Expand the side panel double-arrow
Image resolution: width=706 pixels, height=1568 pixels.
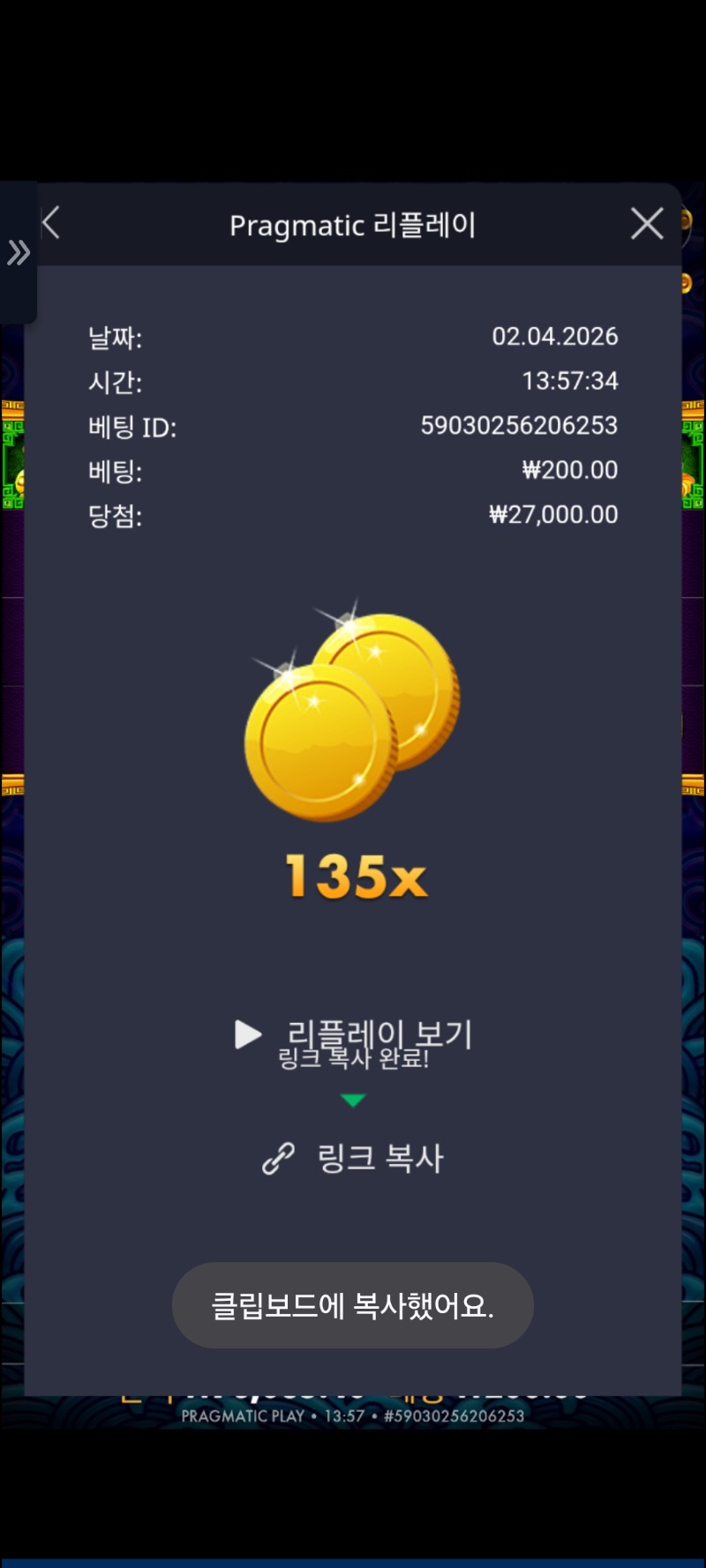pos(19,253)
